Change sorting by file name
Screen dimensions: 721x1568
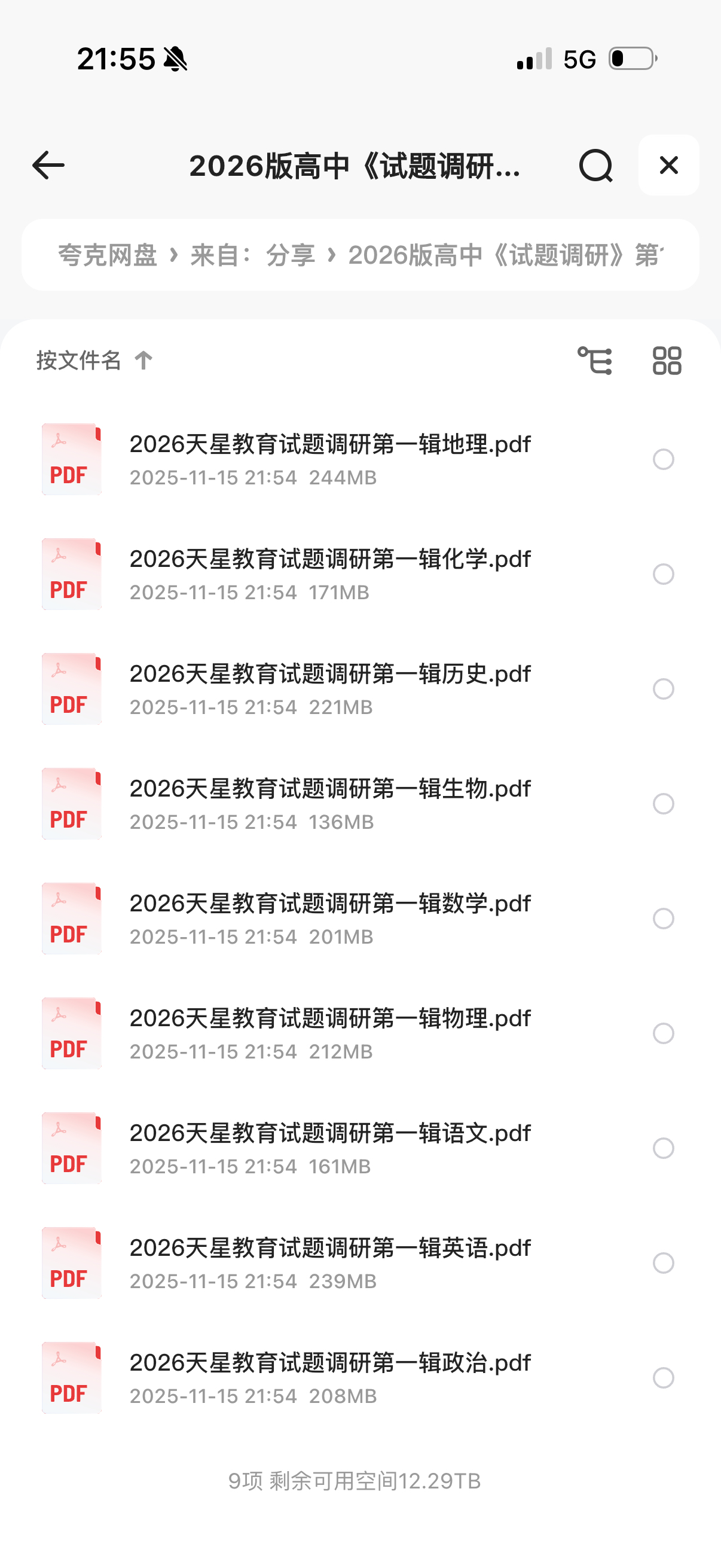(x=94, y=361)
